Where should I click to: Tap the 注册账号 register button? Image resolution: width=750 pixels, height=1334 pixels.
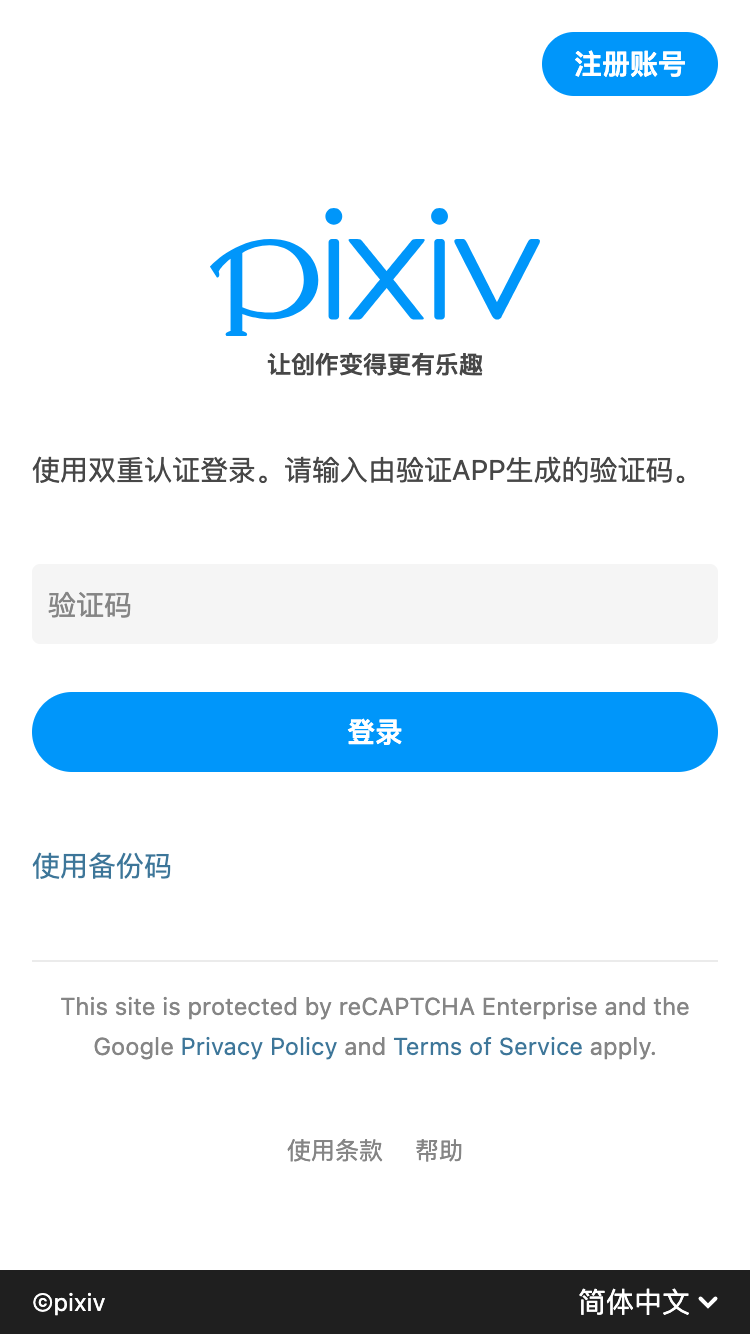pyautogui.click(x=629, y=64)
